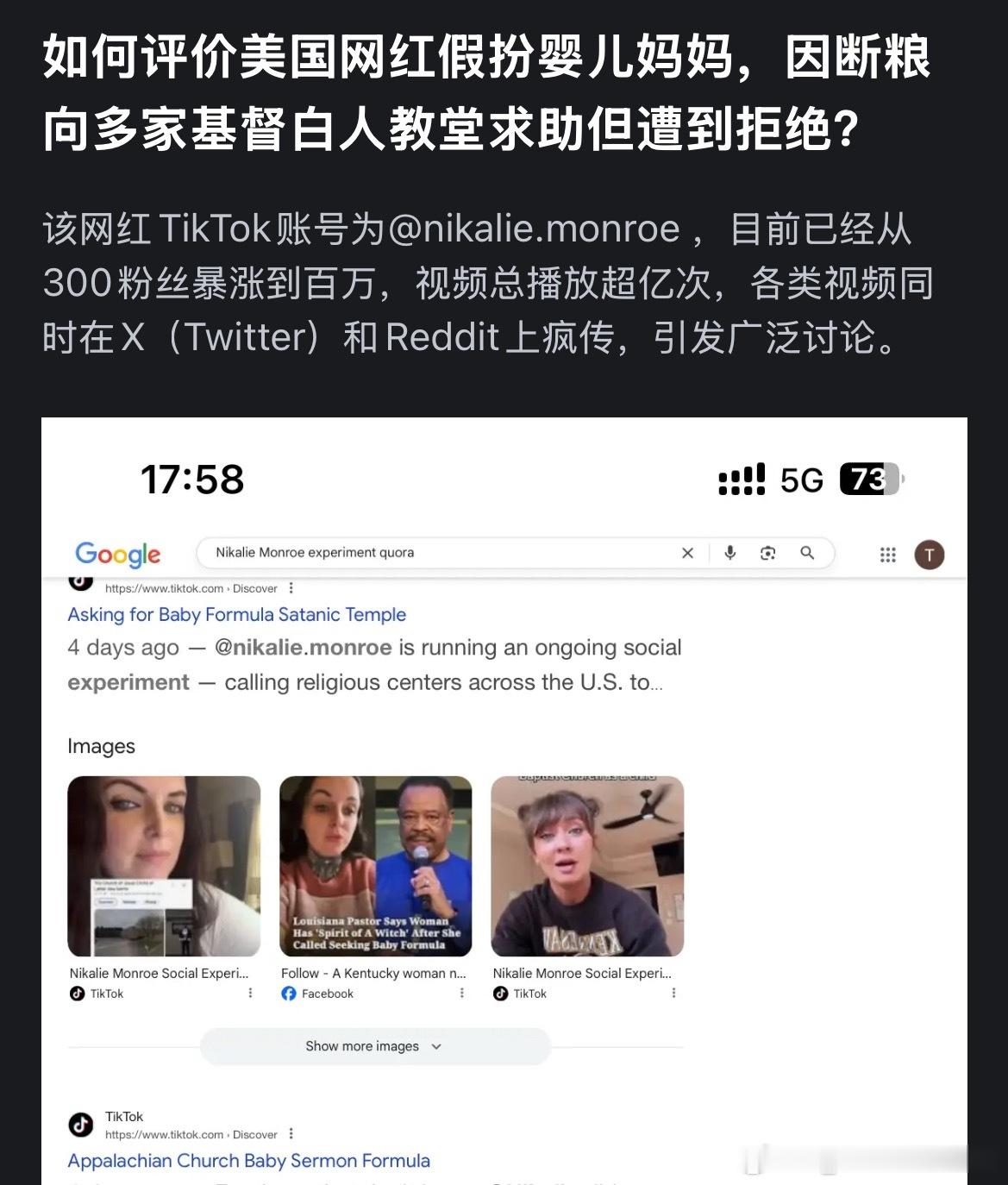The image size is (1008, 1185).
Task: Expand Show more images
Action: (x=374, y=1045)
